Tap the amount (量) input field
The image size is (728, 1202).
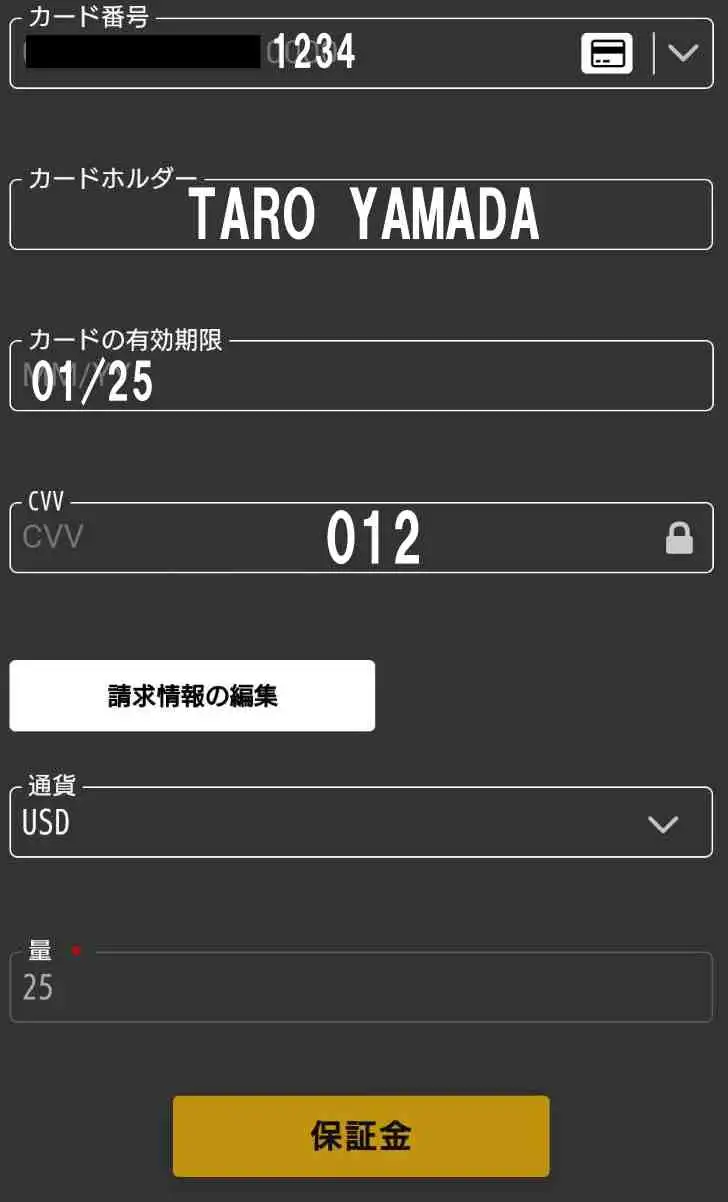(361, 988)
